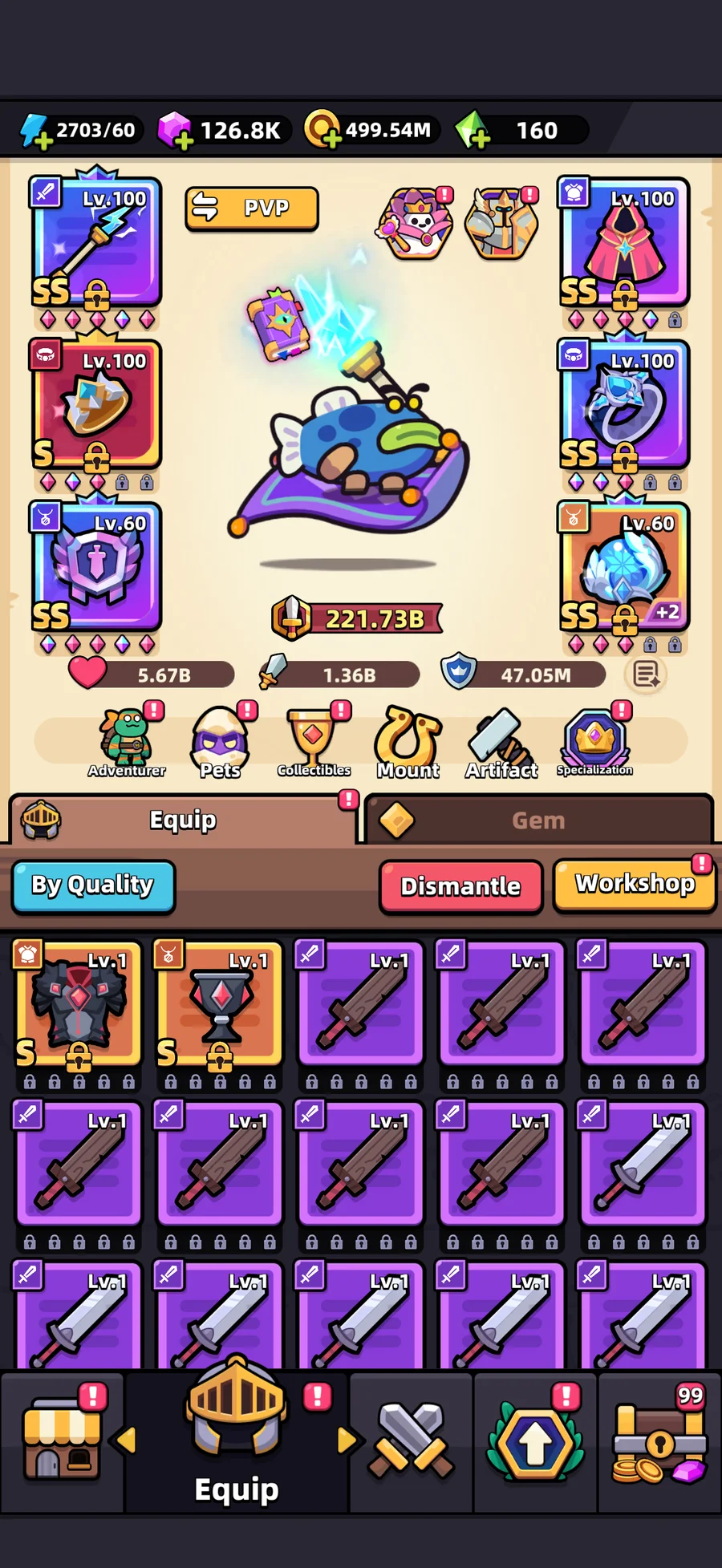722x1568 pixels.
Task: Open the stats details icon
Action: [x=646, y=675]
